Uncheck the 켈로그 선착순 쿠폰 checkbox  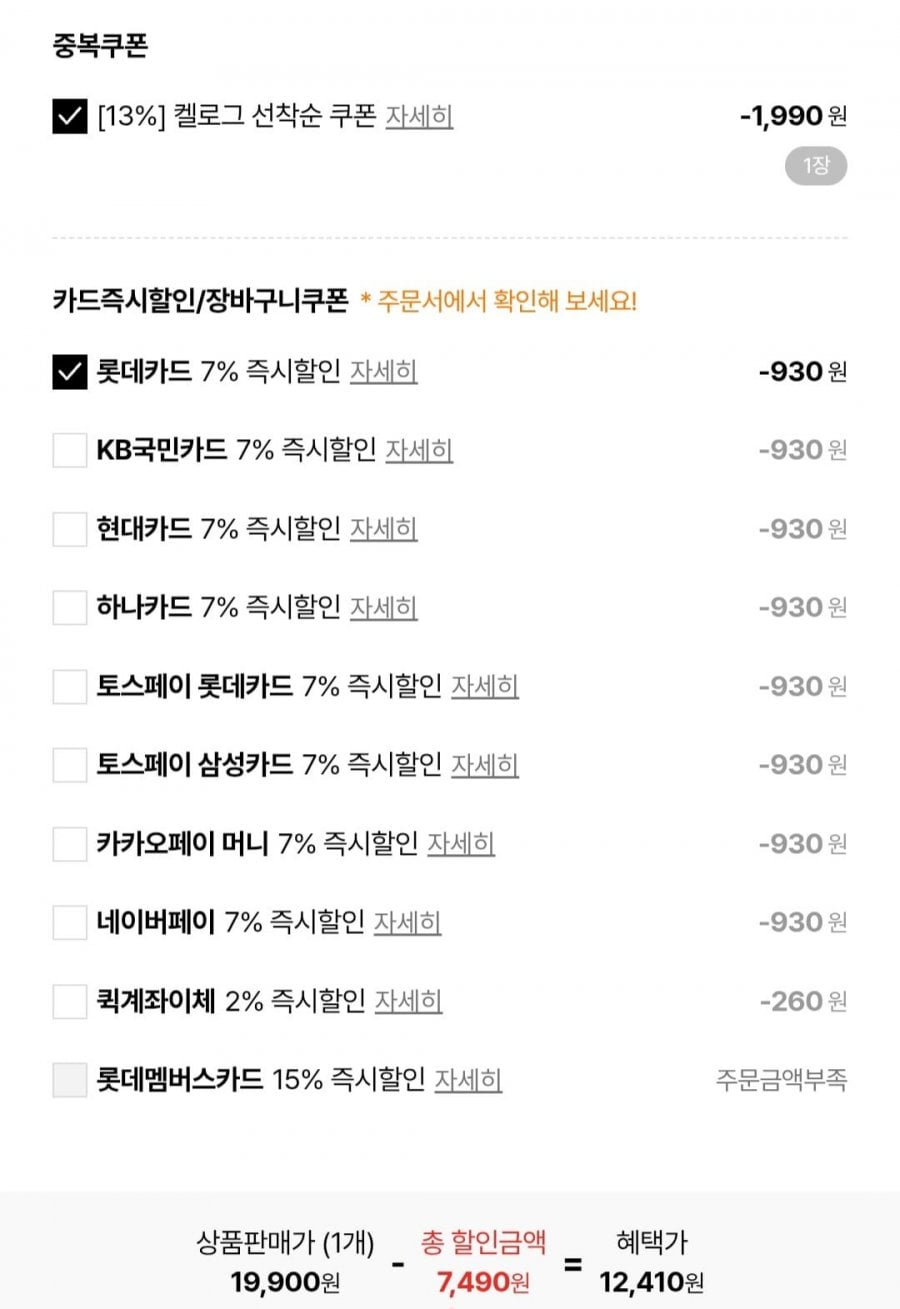pos(70,117)
